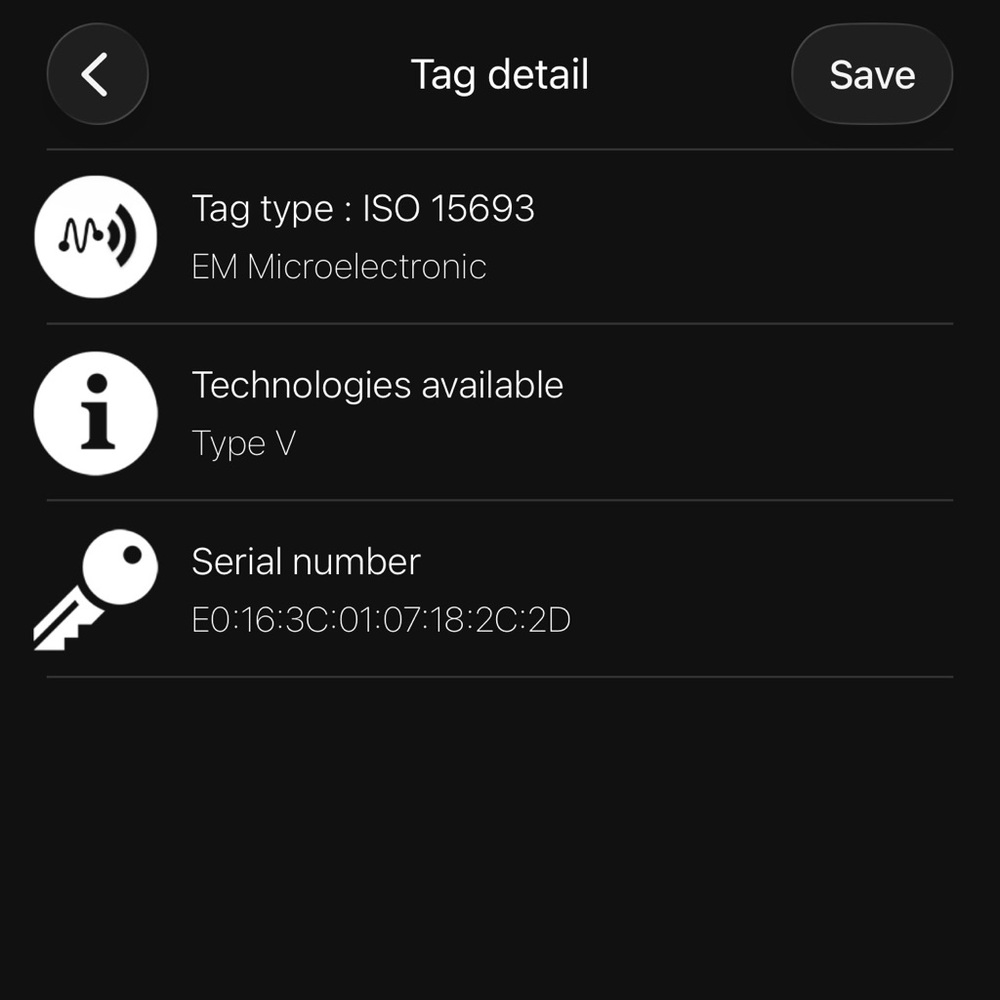The image size is (1000, 1000).
Task: Go back from Tag detail
Action: coord(97,75)
